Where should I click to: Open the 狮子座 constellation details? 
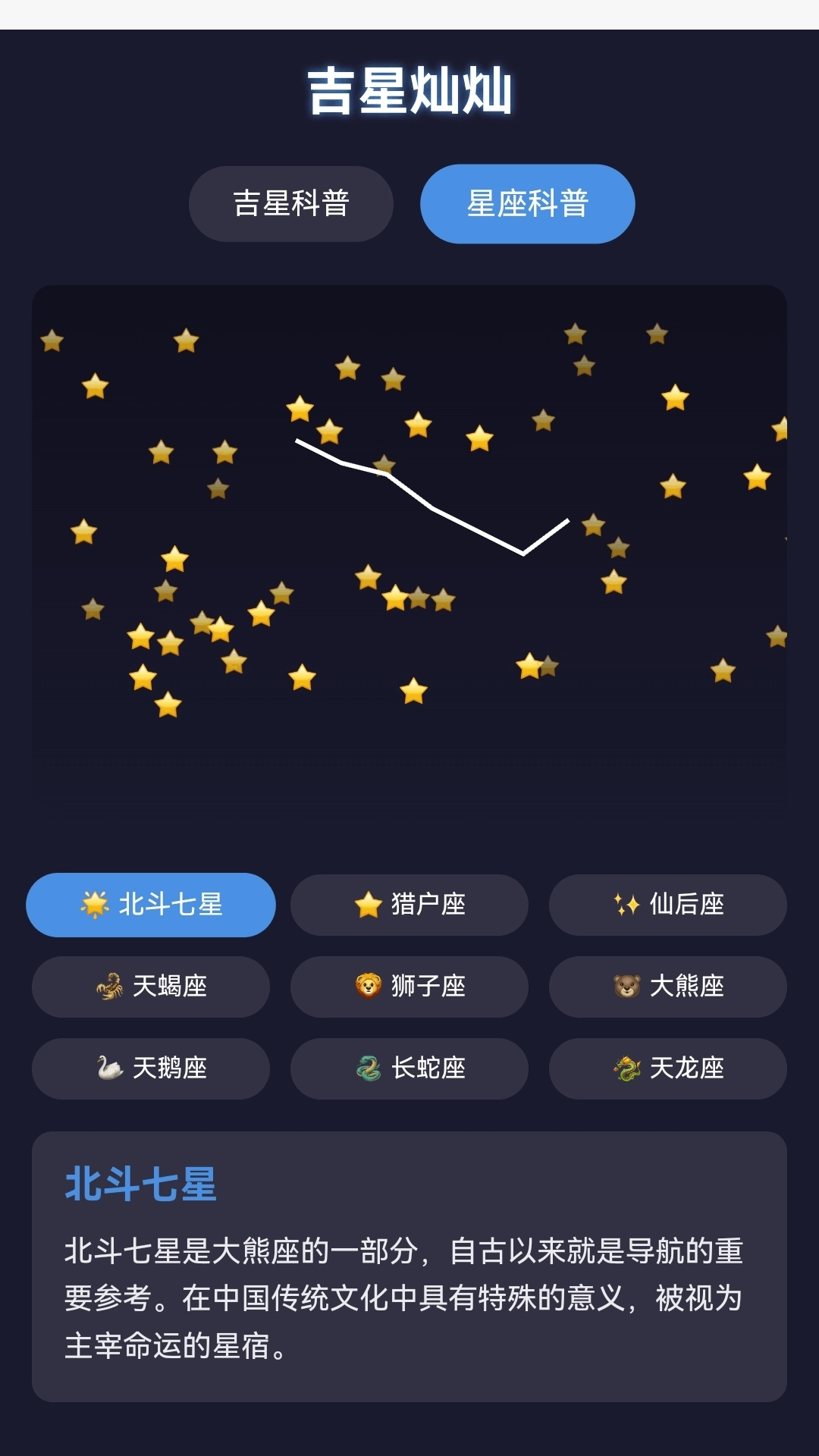[409, 987]
